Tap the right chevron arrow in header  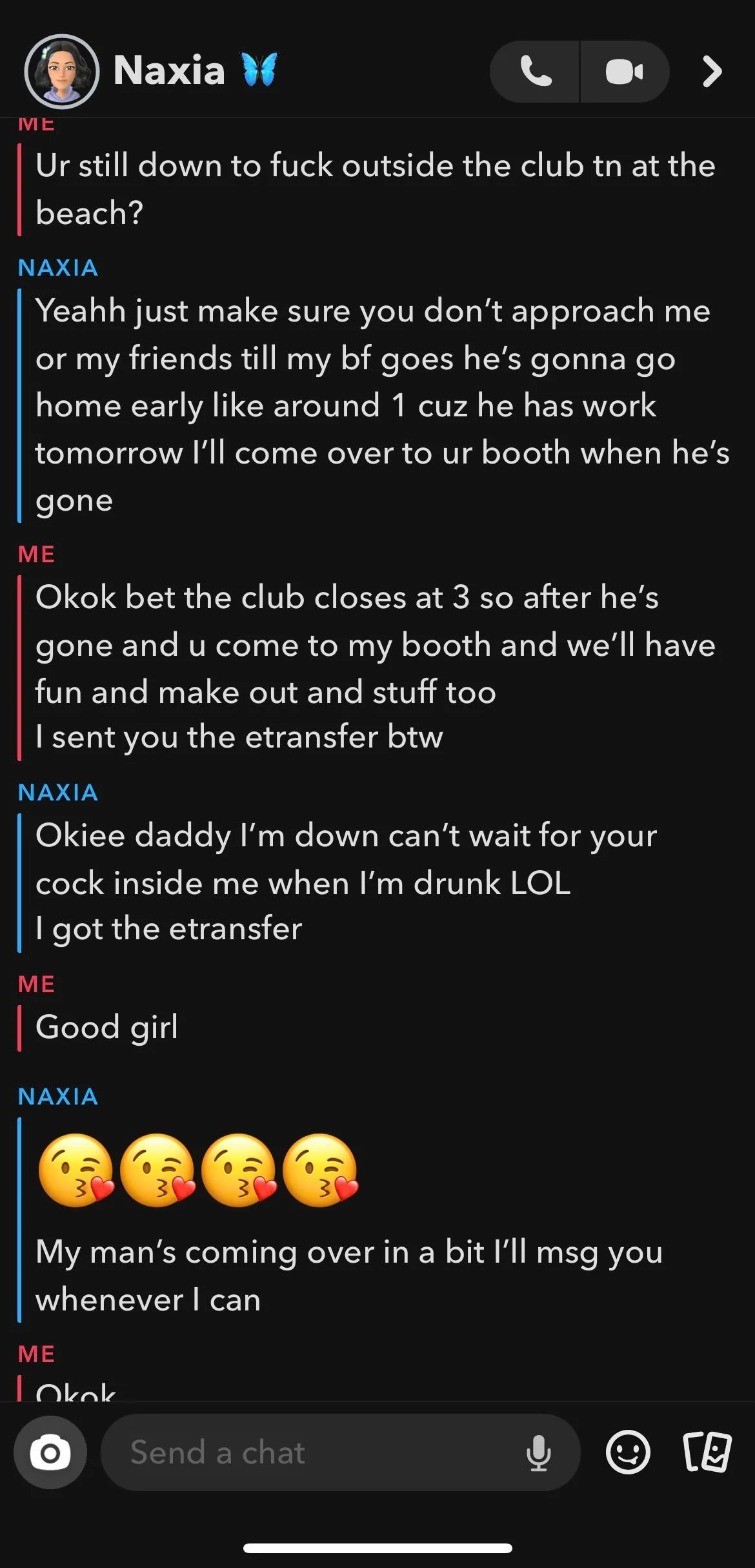(x=712, y=72)
